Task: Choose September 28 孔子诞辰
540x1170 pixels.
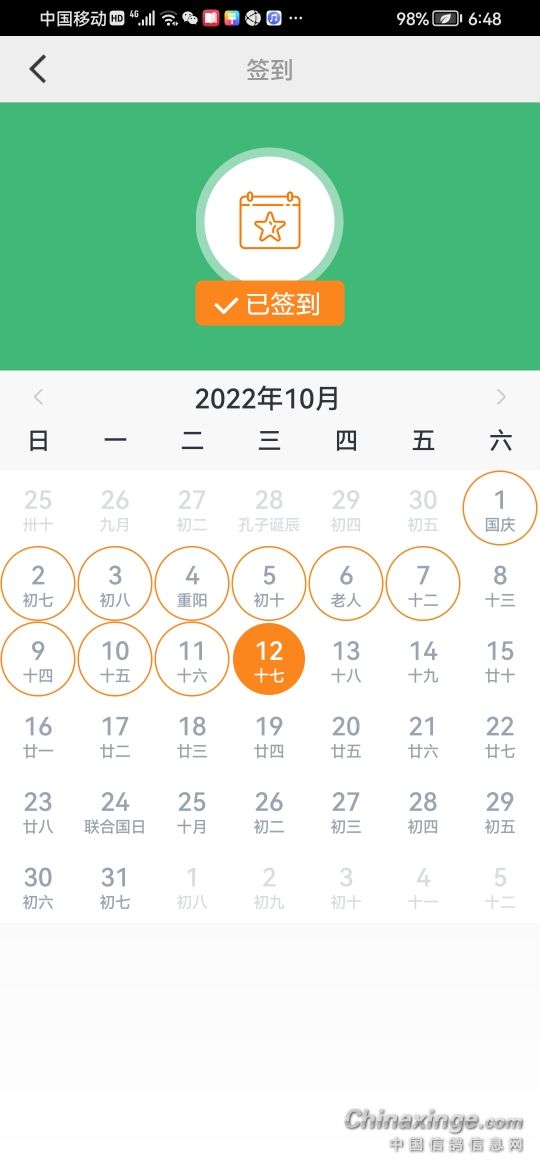Action: [269, 509]
